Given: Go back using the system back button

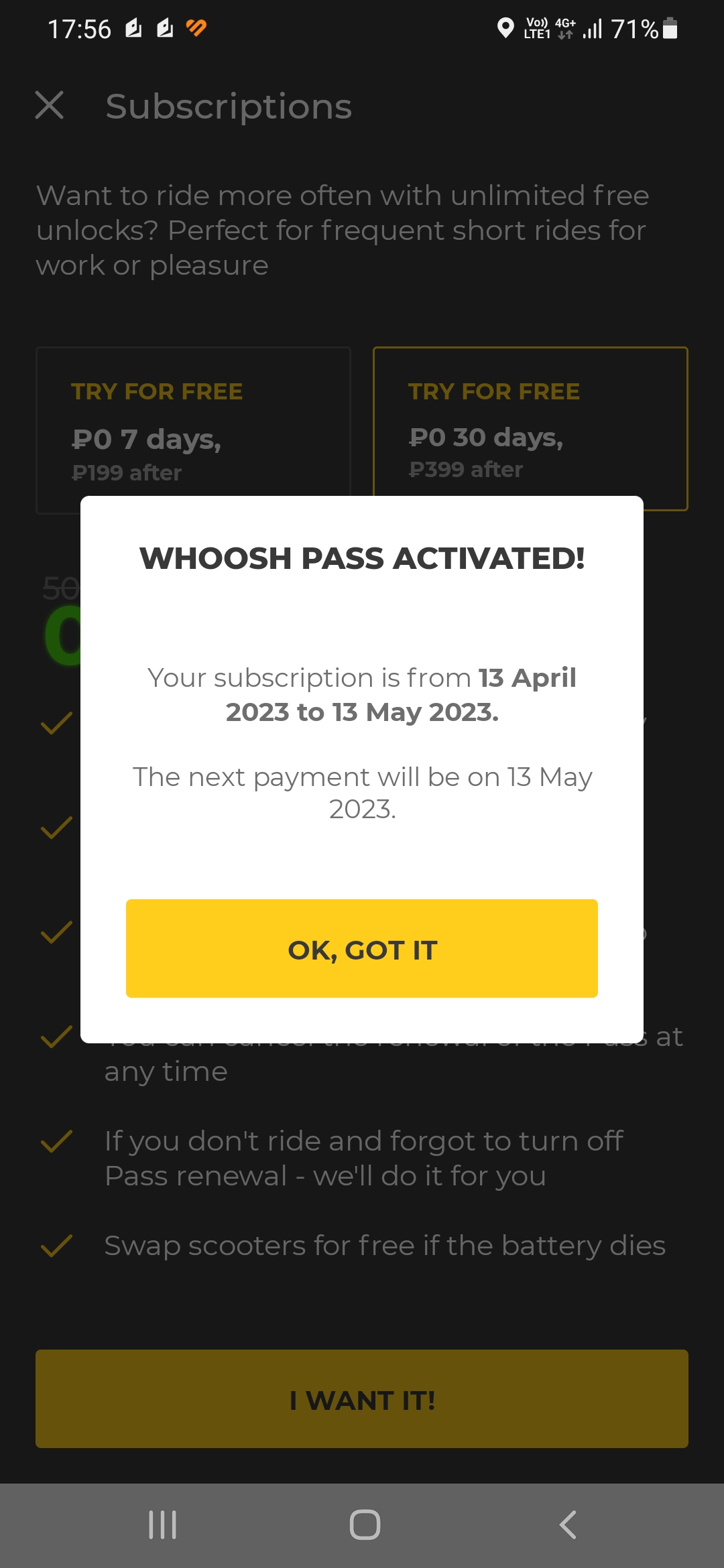Looking at the screenshot, I should tap(568, 1525).
